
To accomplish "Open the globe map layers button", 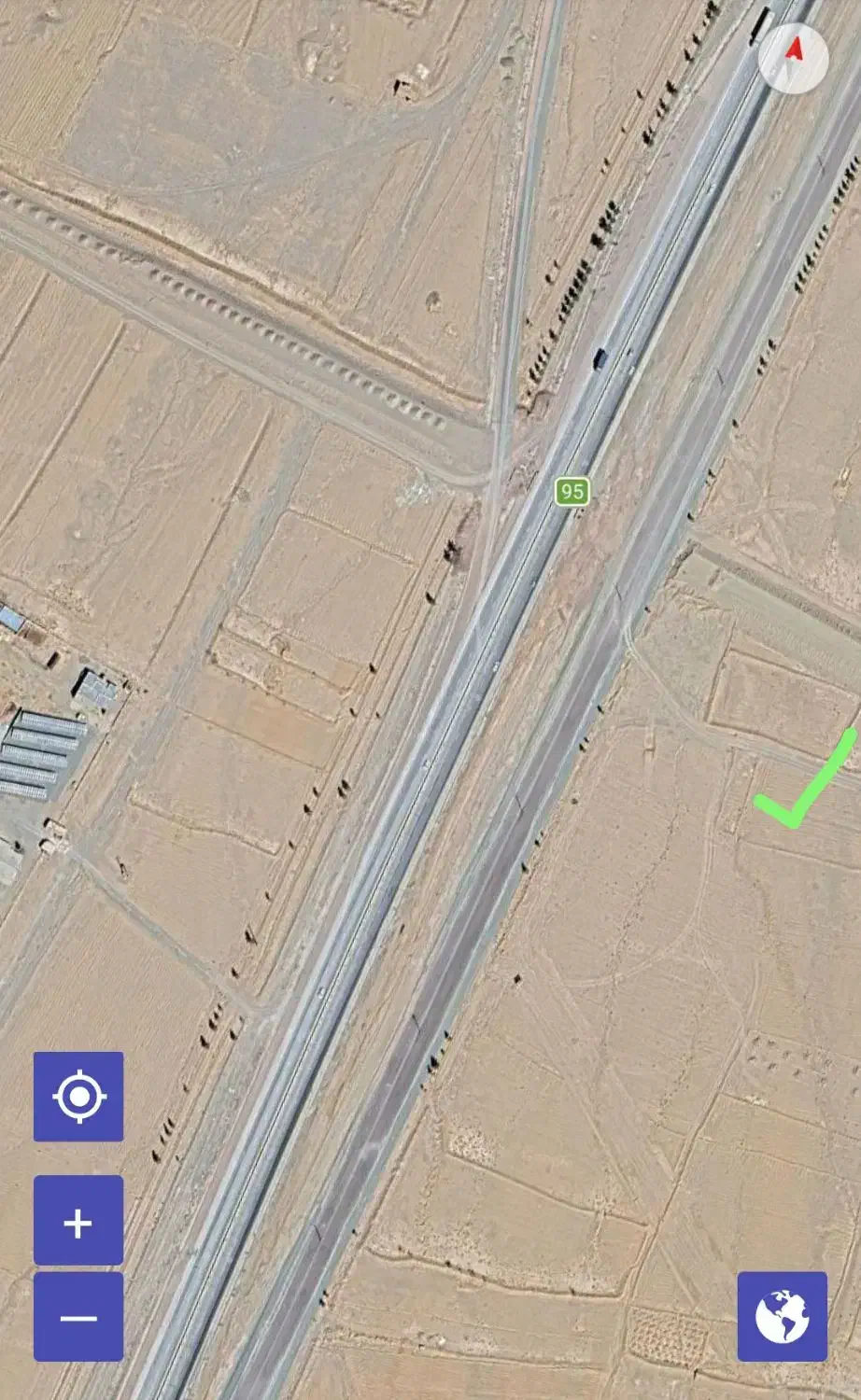I will (783, 1317).
